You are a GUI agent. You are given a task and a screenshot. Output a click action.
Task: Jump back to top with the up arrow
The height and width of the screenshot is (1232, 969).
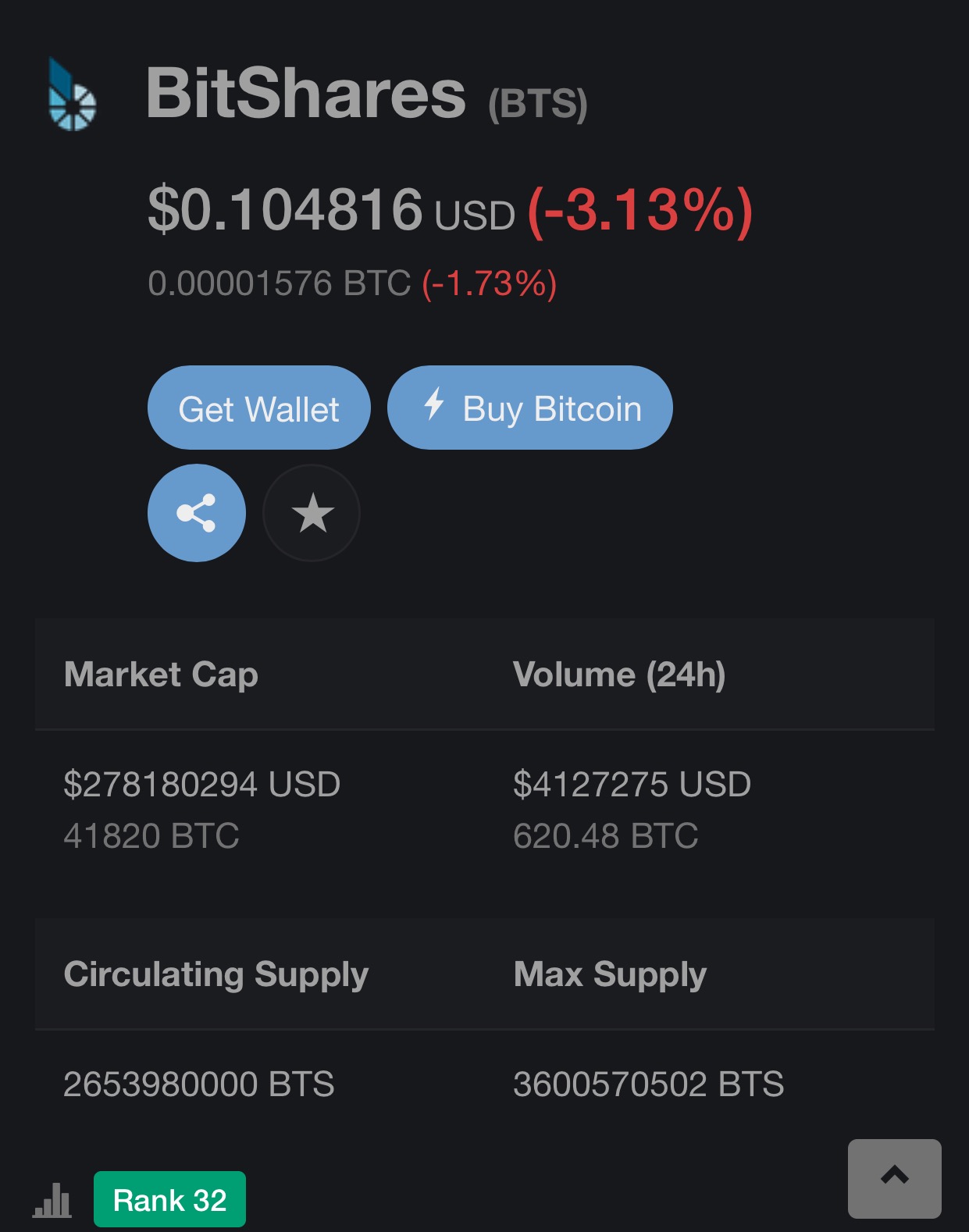[894, 1178]
